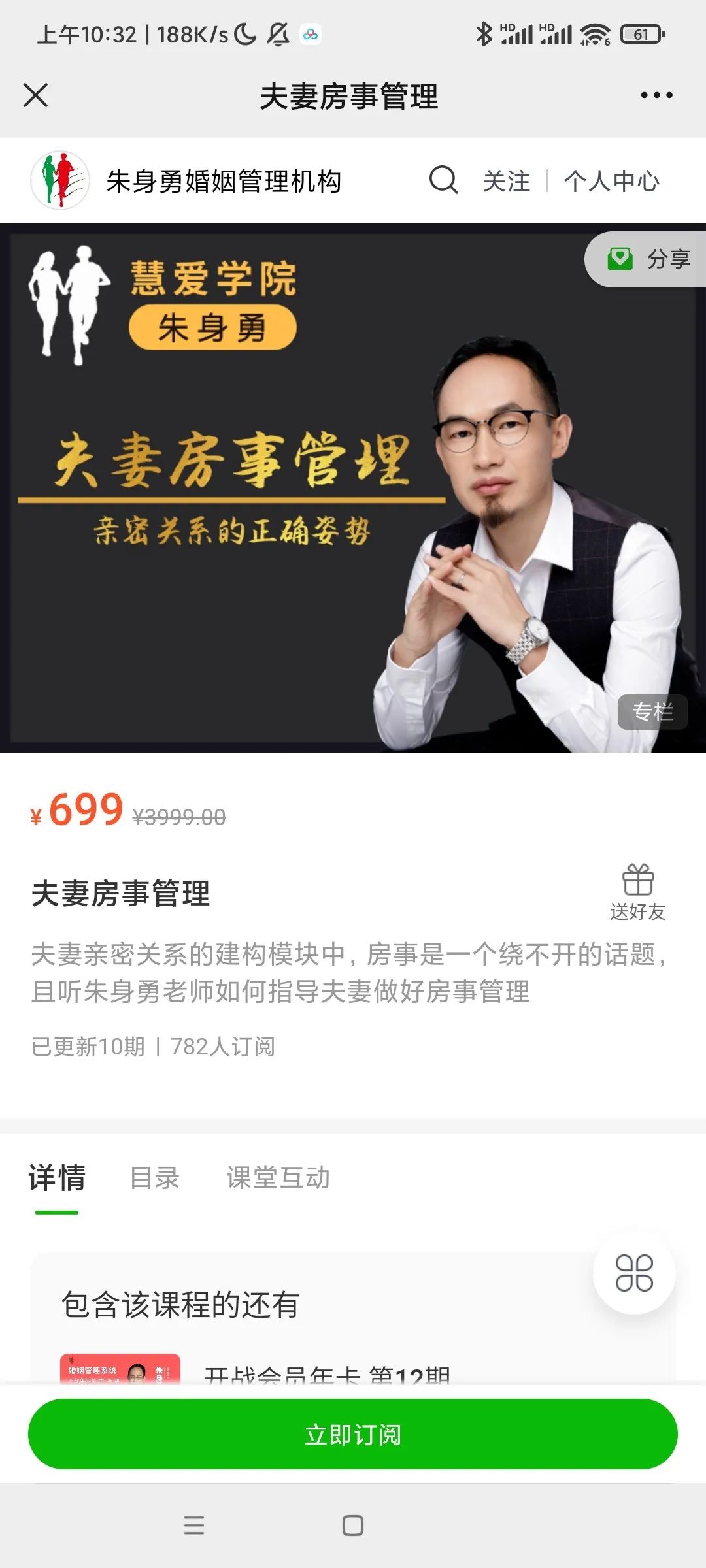Open the three-dot overflow menu

tap(656, 95)
